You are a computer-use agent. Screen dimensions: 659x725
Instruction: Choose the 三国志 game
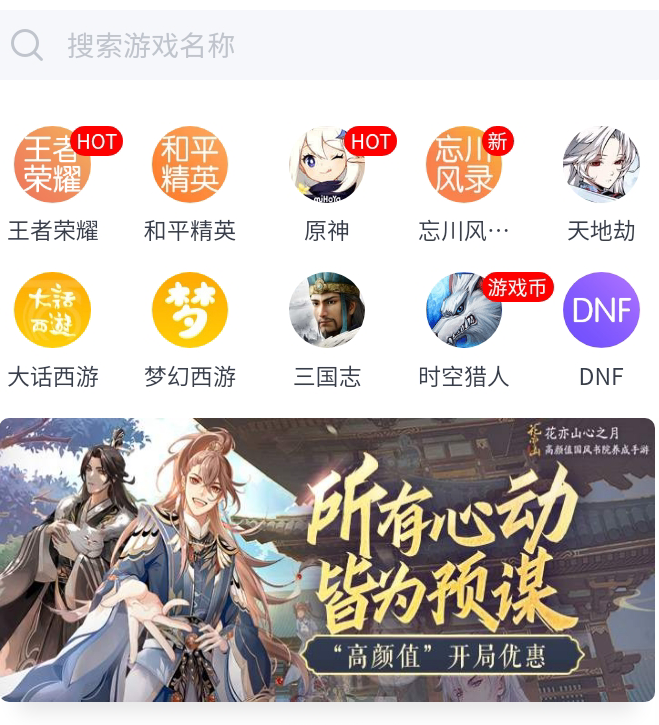click(327, 310)
